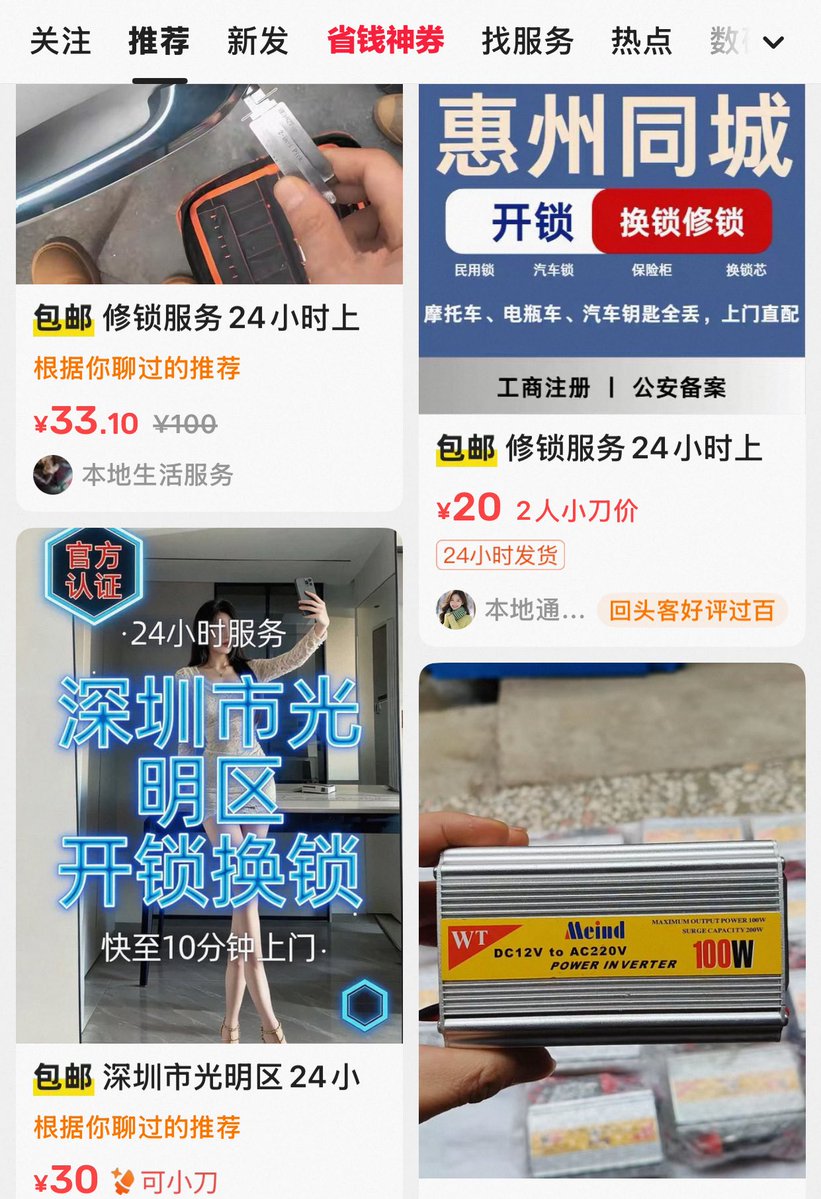Open the 深圳市光明区 开锁换锁 listing
The height and width of the screenshot is (1199, 821).
[209, 785]
